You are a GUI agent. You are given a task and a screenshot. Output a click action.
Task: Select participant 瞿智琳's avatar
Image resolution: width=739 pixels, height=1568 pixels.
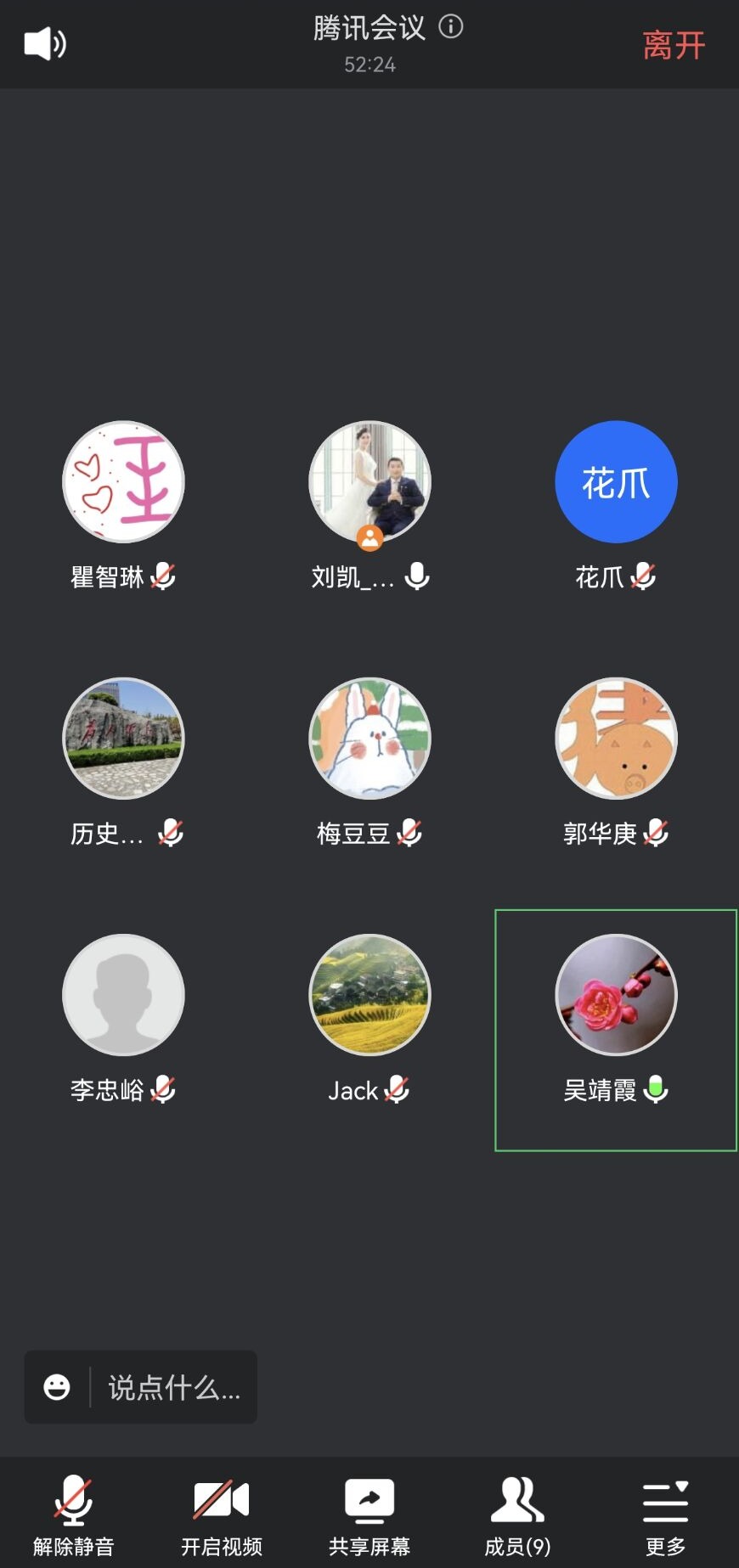[124, 481]
